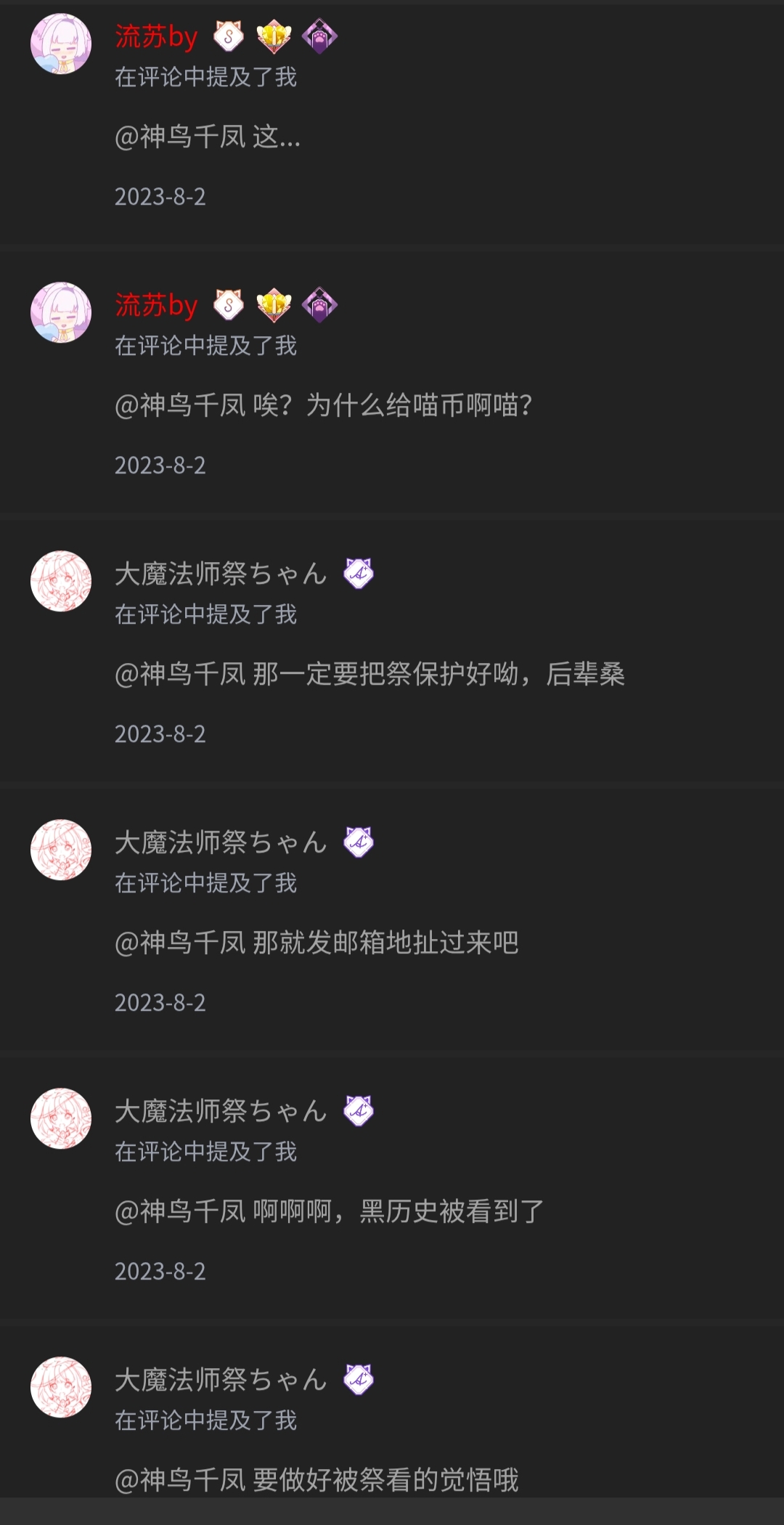Tap username 大魔法师祭ちゃん above "啊啊啊，黑历史被看到了"
Image resolution: width=784 pixels, height=1525 pixels.
click(221, 1111)
